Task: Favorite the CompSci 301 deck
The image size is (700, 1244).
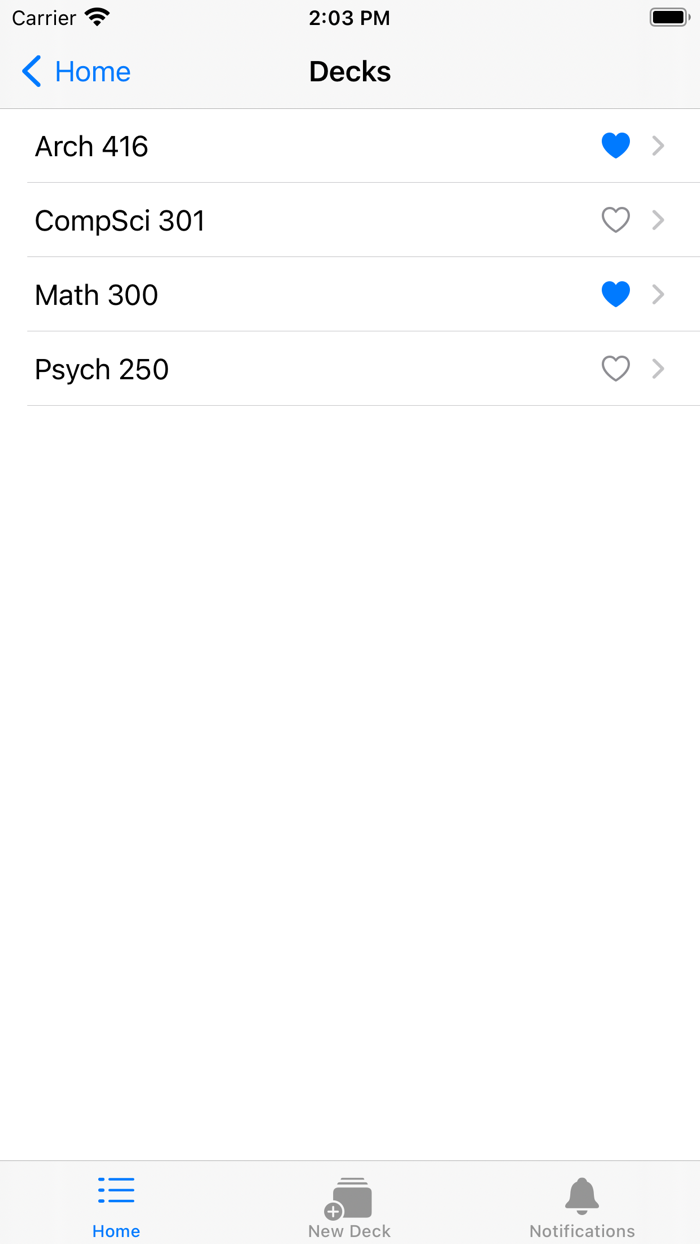Action: tap(615, 220)
